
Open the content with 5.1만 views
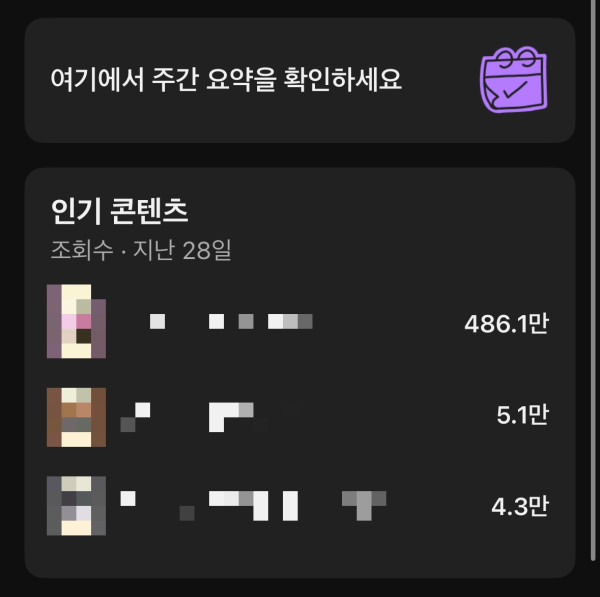pyautogui.click(x=298, y=415)
